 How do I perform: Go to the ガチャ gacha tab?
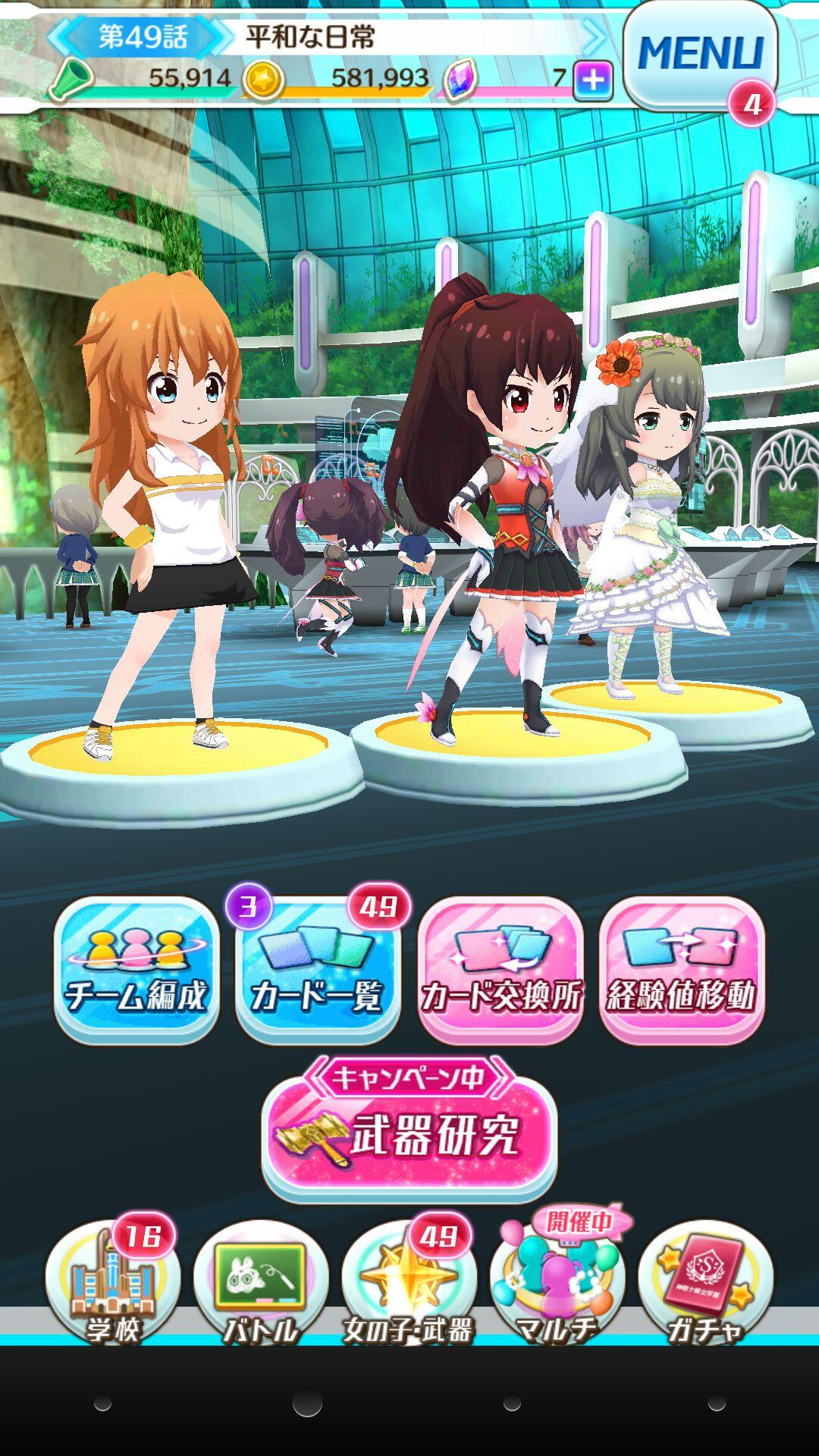(x=705, y=1282)
